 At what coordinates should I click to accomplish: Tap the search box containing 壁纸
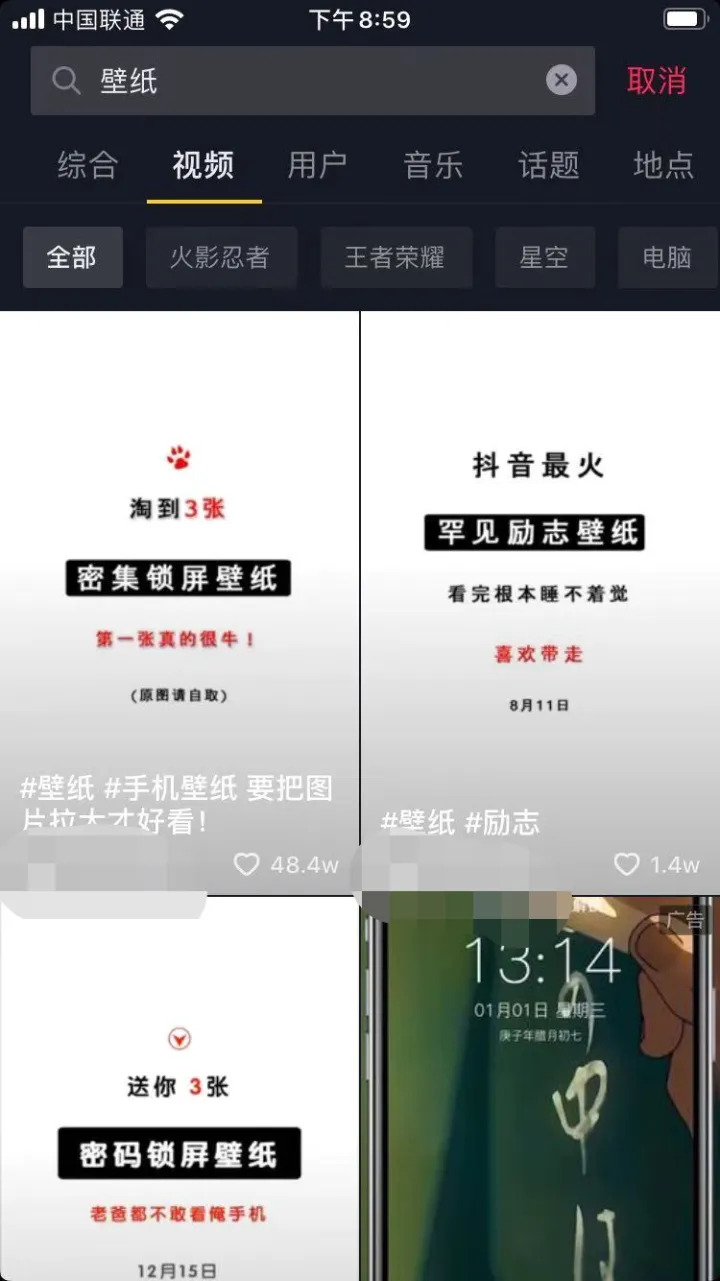click(300, 81)
